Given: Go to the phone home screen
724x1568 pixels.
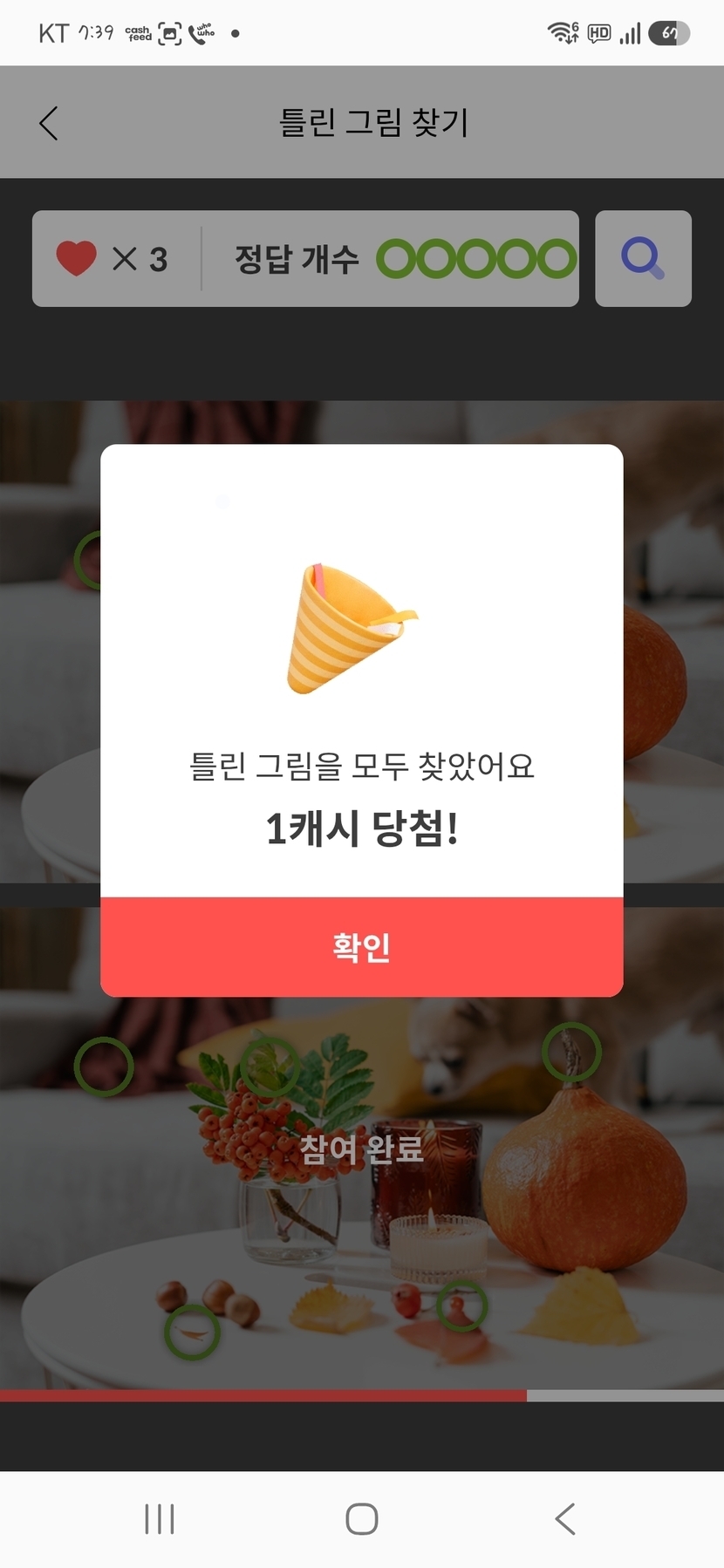Looking at the screenshot, I should click(x=362, y=1518).
